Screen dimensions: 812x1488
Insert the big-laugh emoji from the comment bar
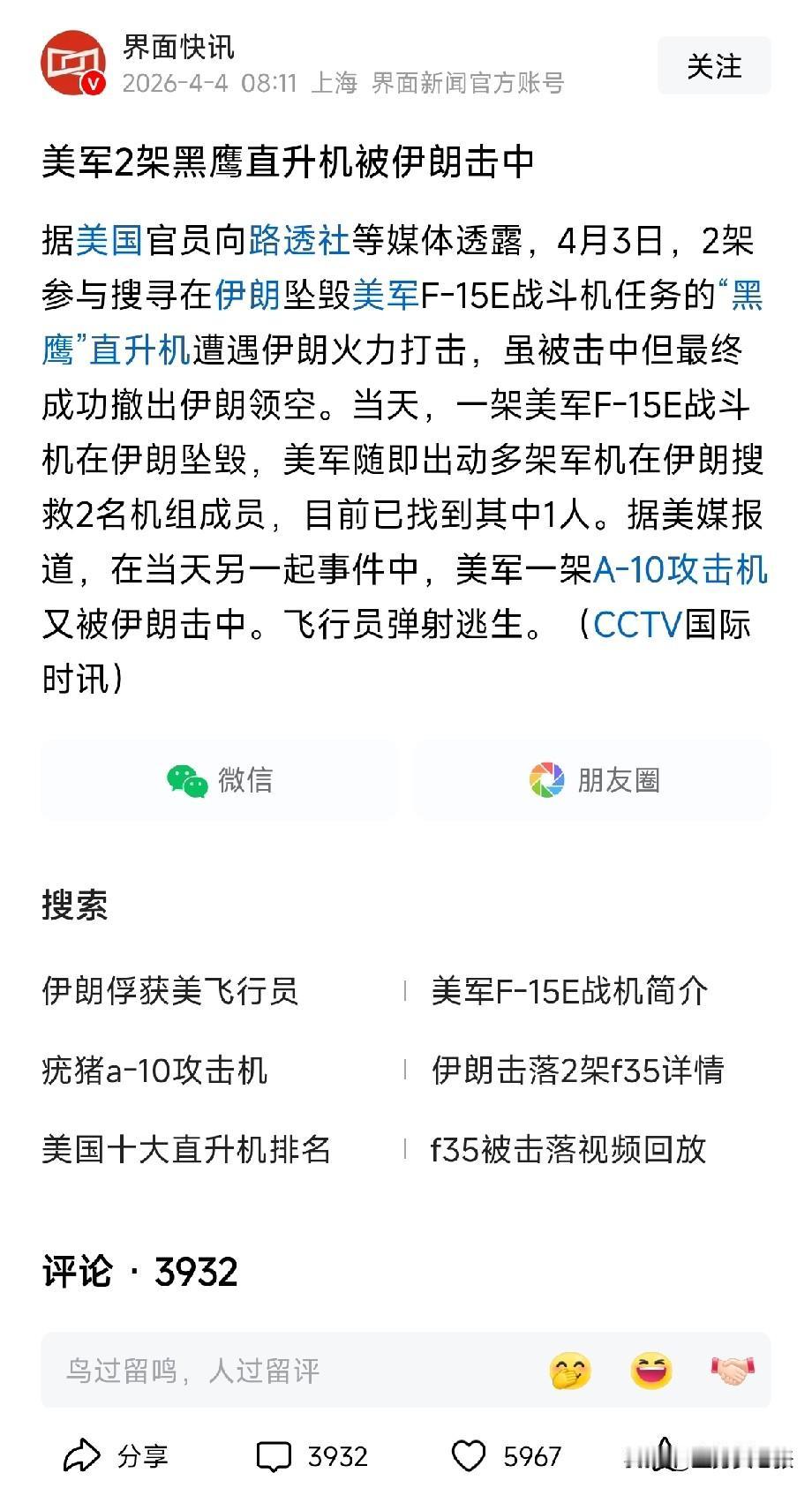(651, 1371)
